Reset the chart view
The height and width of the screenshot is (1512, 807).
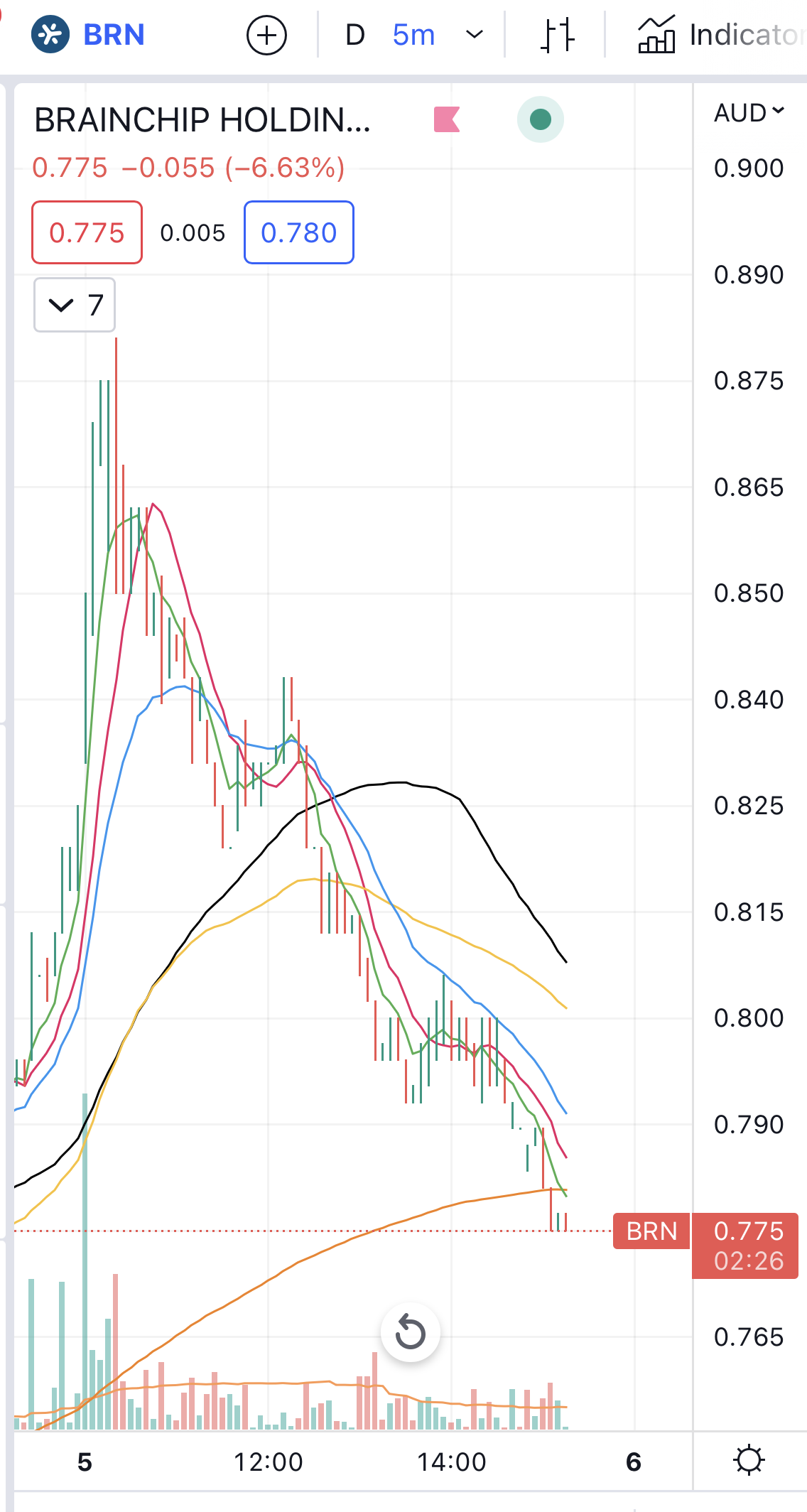pos(410,1332)
